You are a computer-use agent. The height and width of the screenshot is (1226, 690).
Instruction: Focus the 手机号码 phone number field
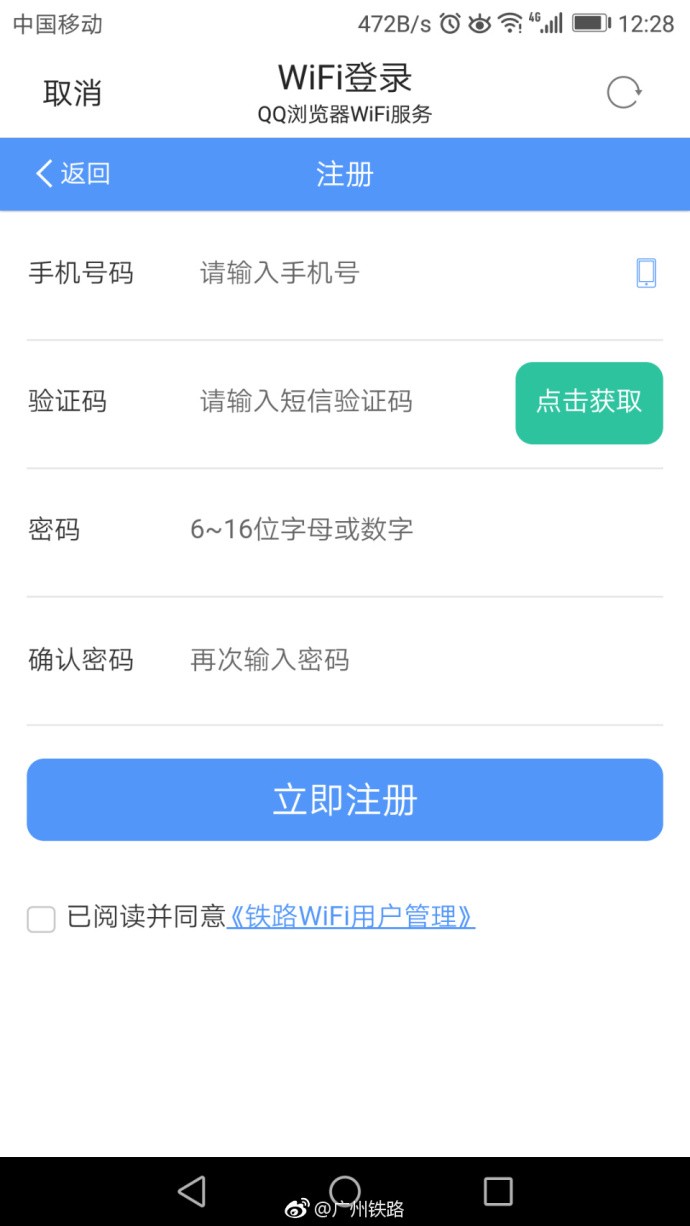pos(400,273)
